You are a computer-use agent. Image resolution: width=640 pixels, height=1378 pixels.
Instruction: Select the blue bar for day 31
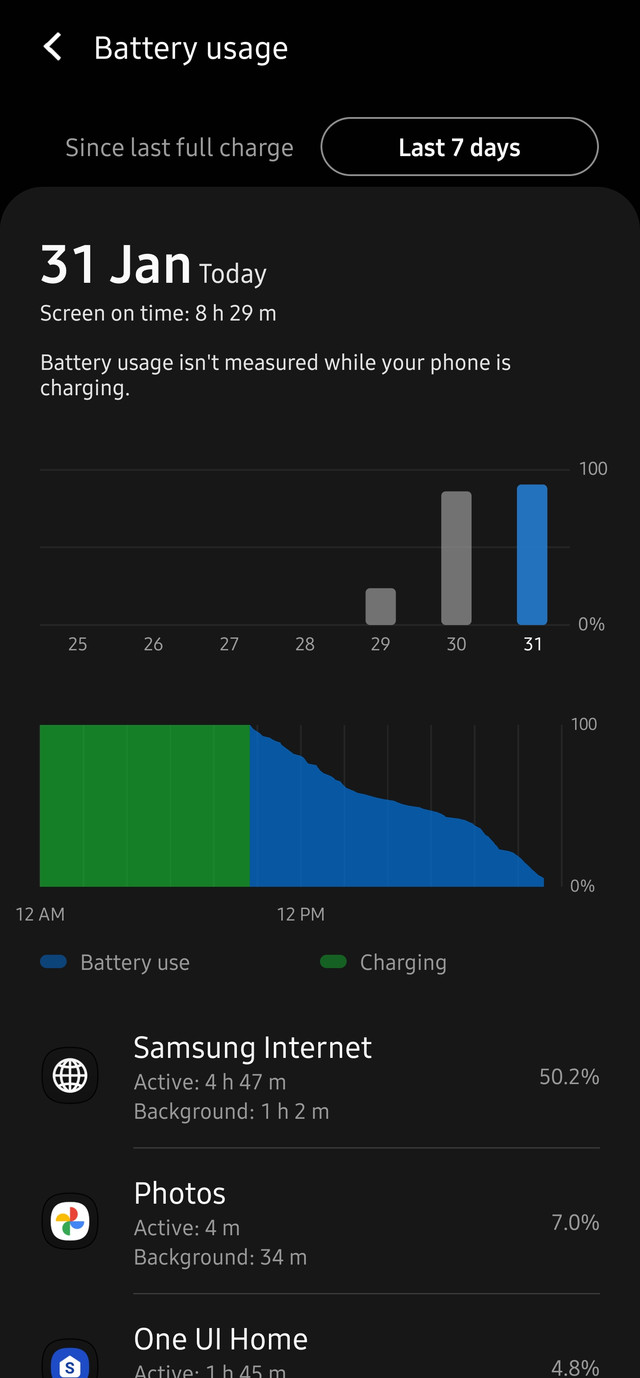click(x=532, y=555)
